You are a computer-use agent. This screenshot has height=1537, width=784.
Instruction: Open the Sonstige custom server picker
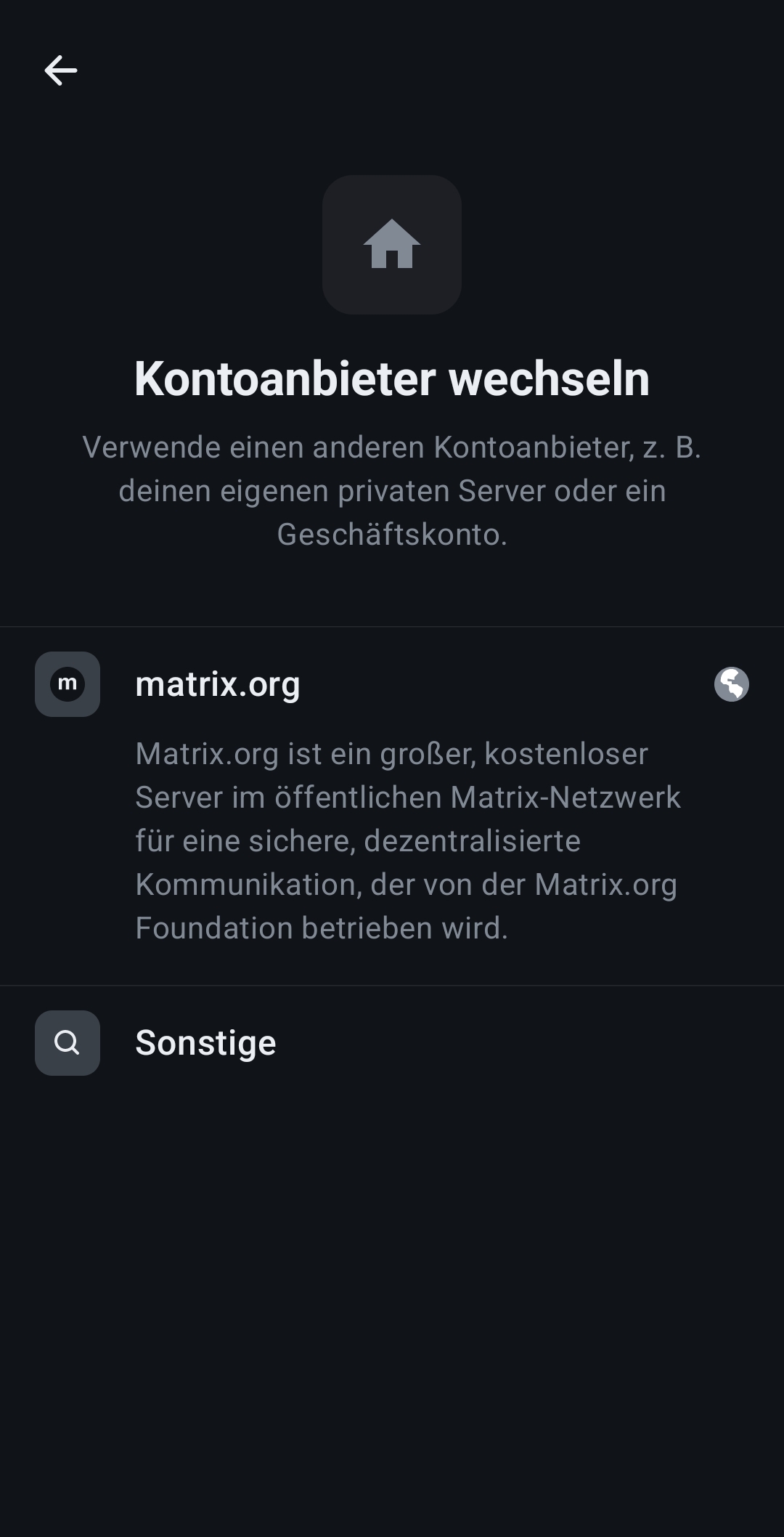pos(392,1042)
